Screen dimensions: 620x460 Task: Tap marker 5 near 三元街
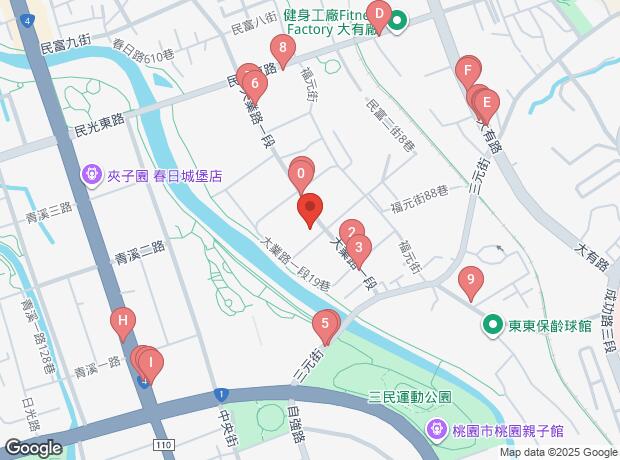click(x=324, y=324)
